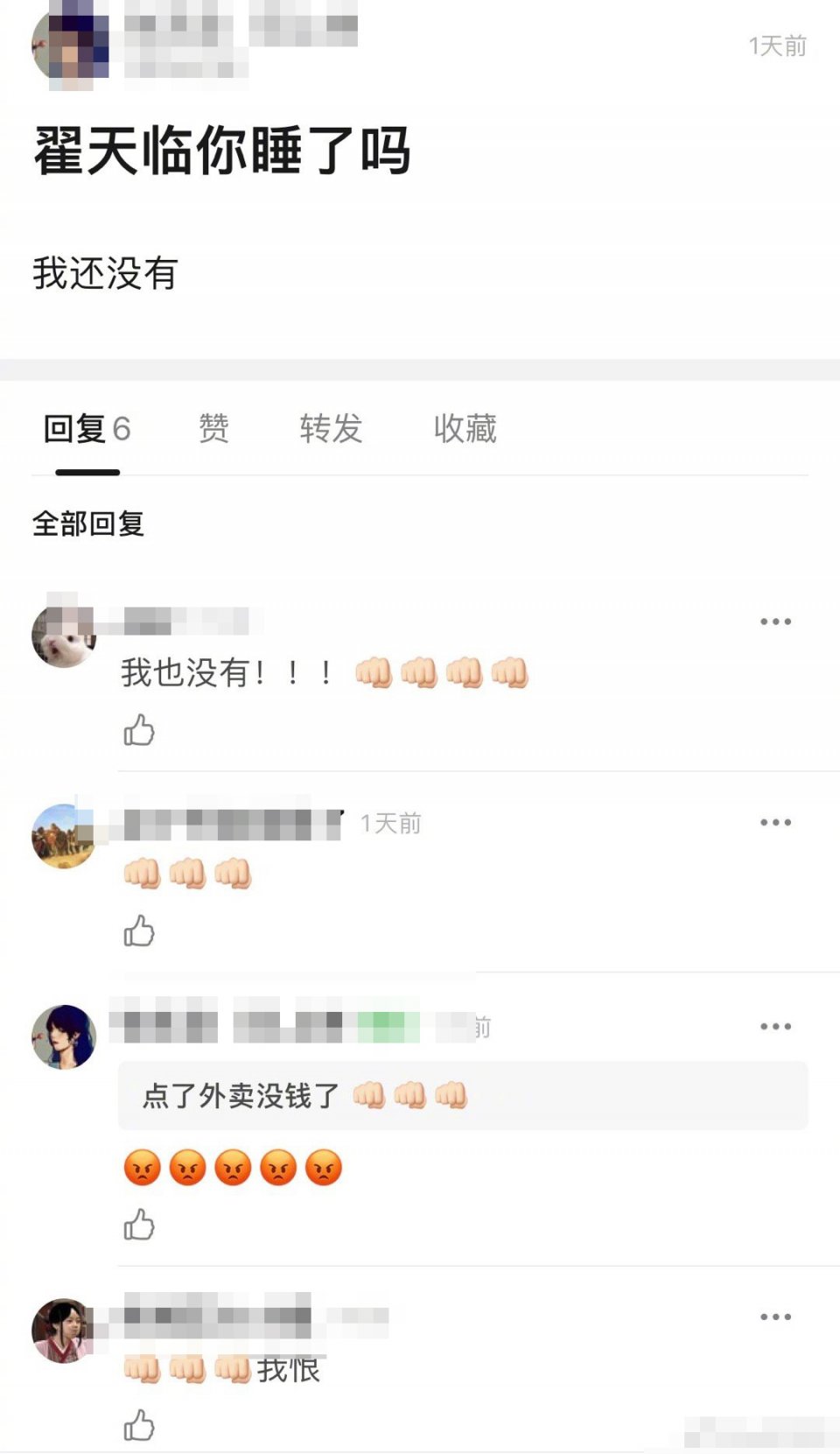The image size is (840, 1454).
Task: Open more options for 我也没有 reply
Action: tap(775, 622)
